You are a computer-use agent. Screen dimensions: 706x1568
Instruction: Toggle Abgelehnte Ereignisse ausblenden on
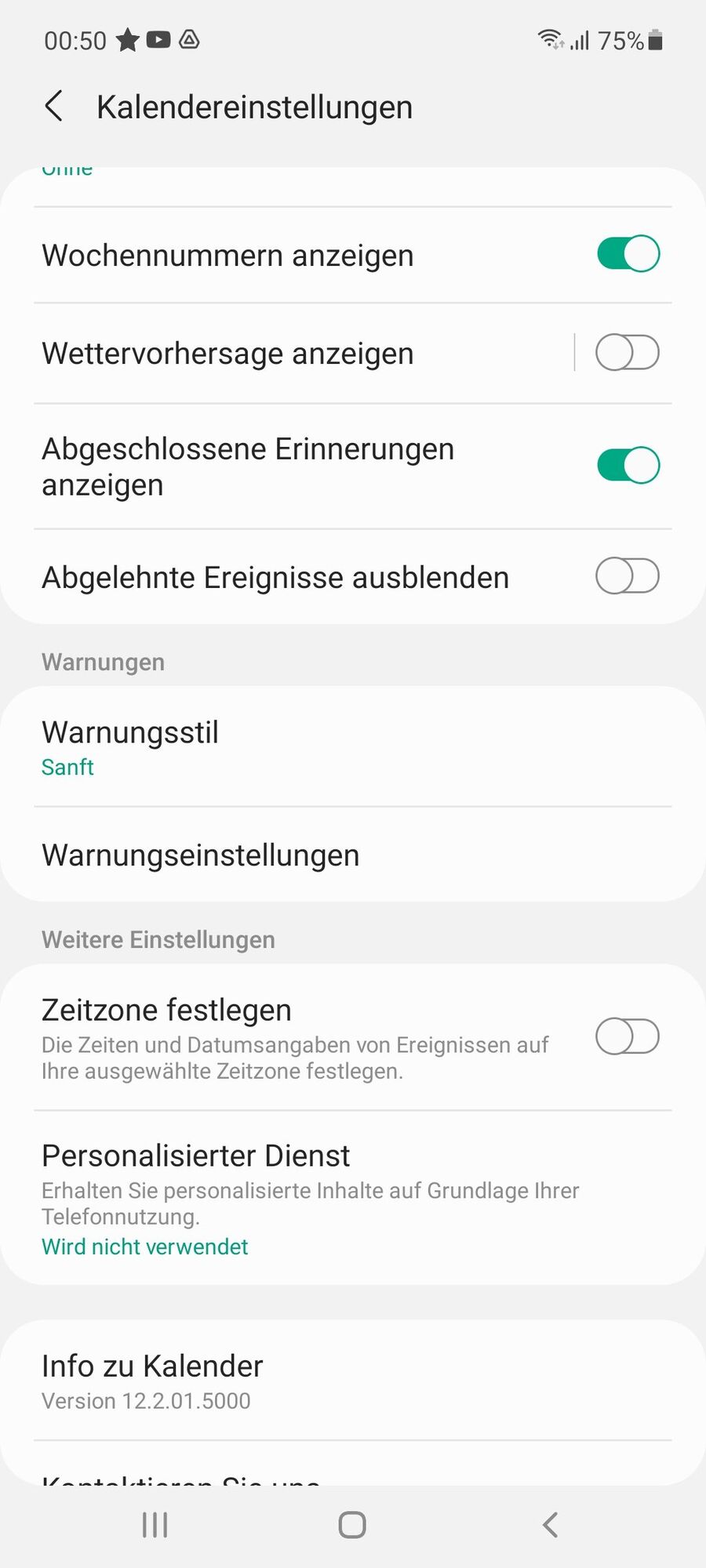627,576
